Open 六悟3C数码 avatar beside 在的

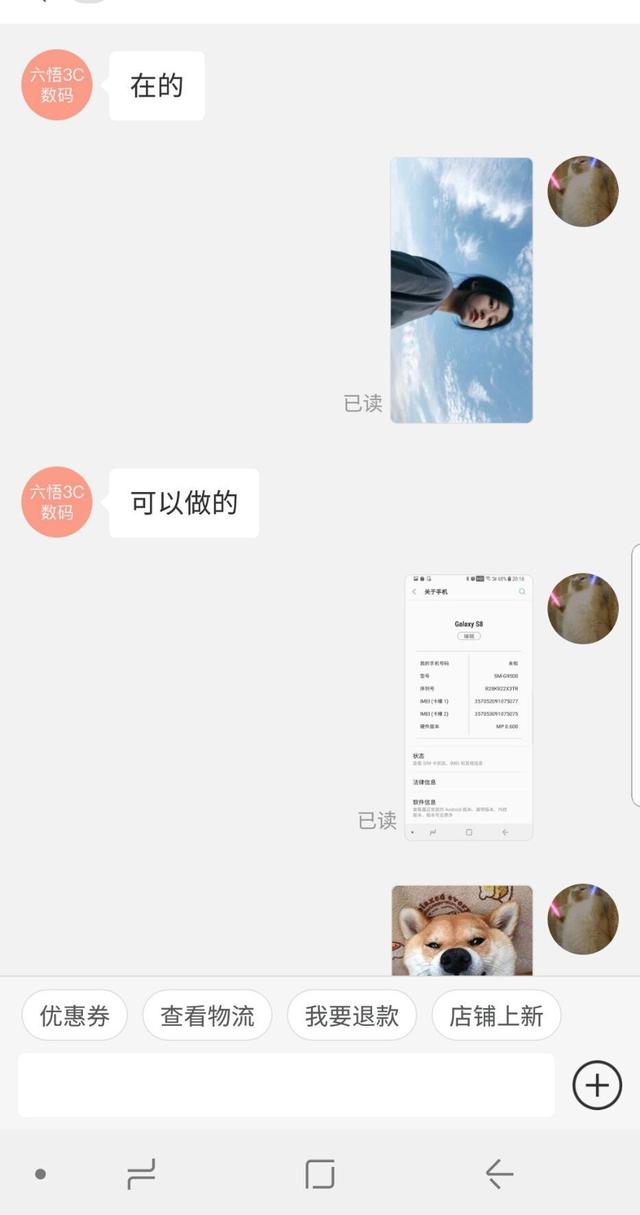pos(57,85)
